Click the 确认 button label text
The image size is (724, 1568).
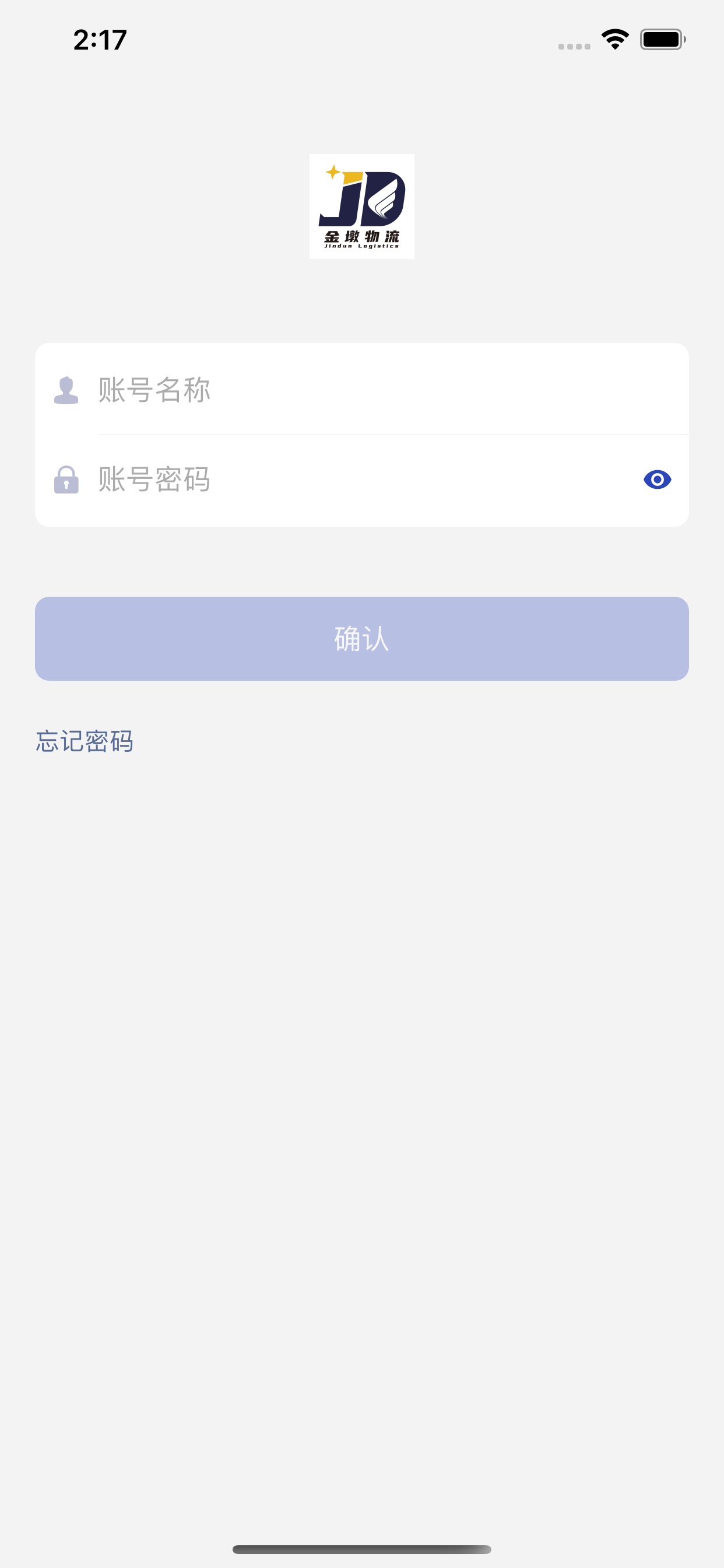coord(361,638)
